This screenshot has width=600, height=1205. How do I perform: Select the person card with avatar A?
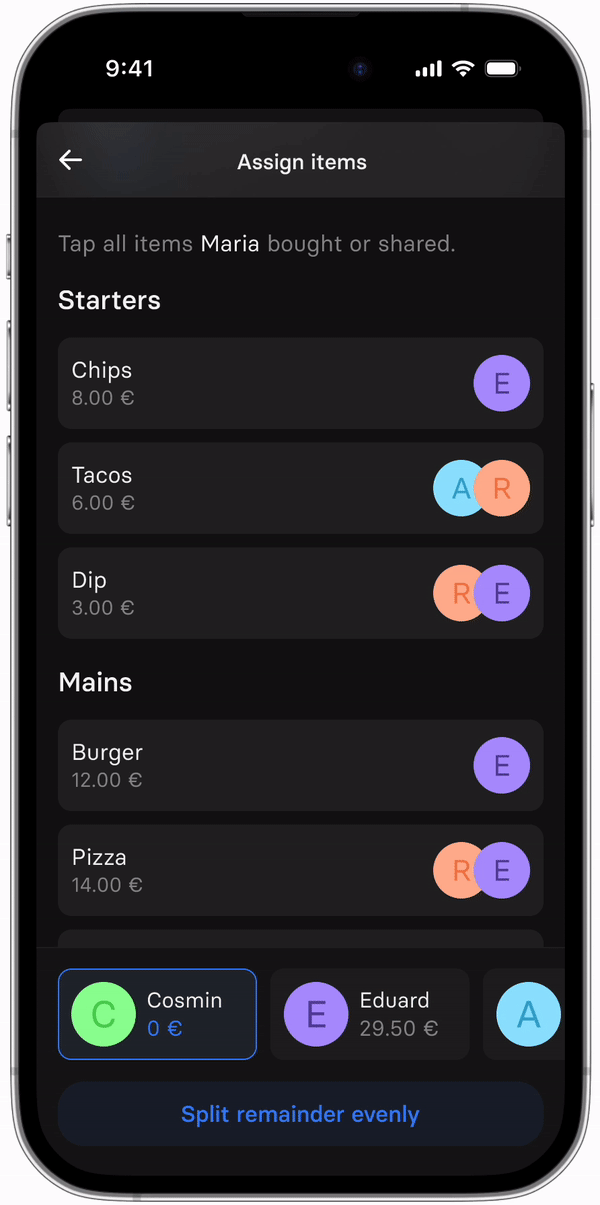click(x=524, y=1014)
